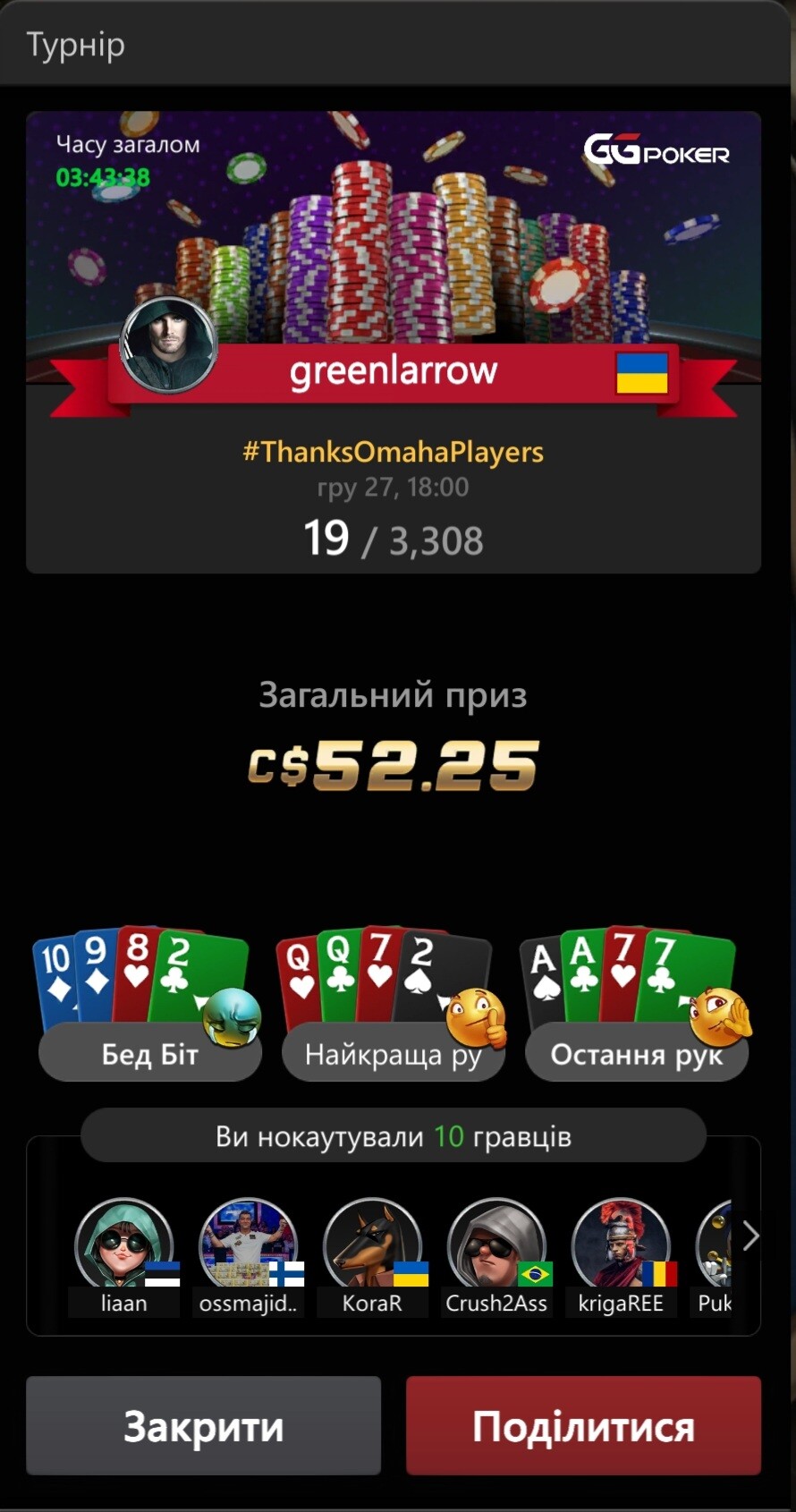Share result with Поділитися button

(583, 1425)
